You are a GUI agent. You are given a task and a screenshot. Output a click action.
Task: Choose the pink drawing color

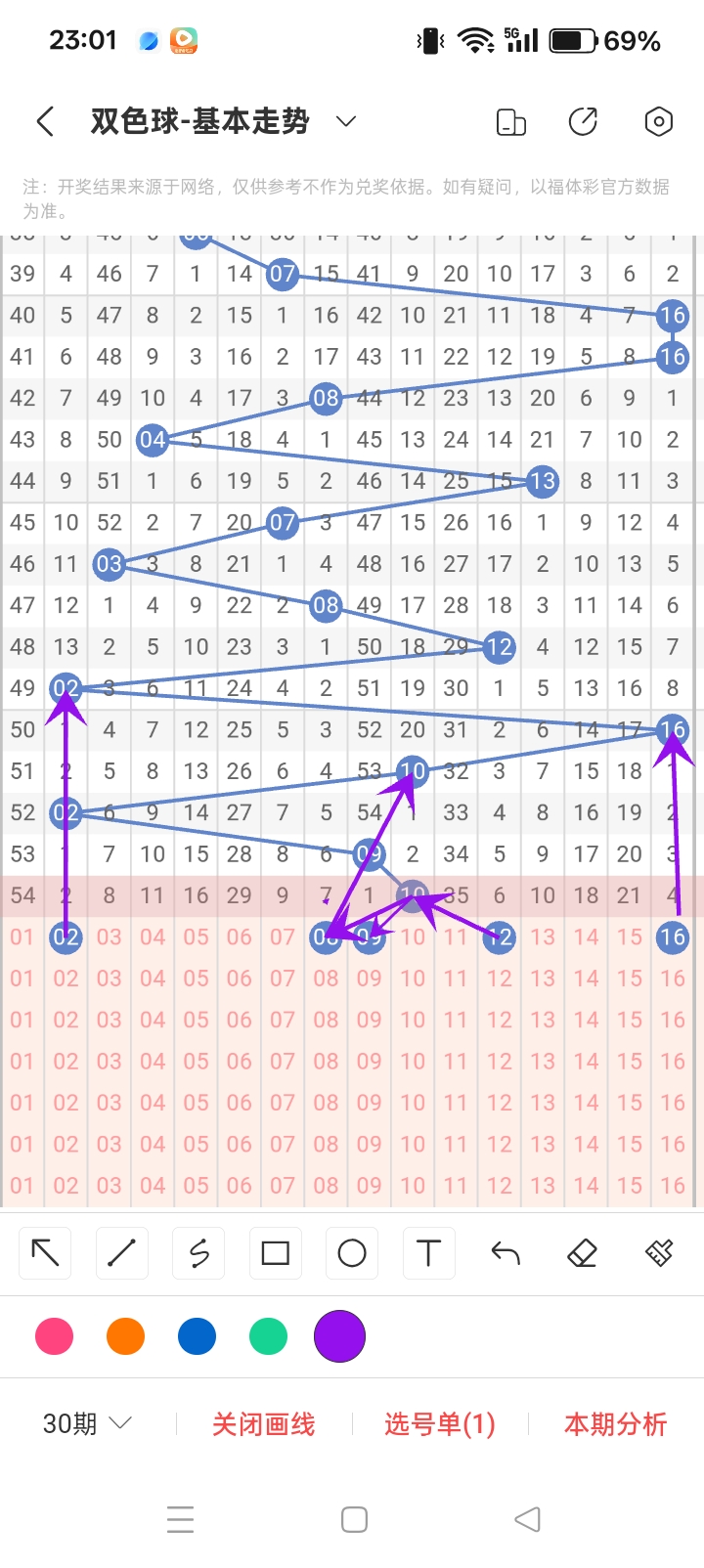coord(54,1335)
